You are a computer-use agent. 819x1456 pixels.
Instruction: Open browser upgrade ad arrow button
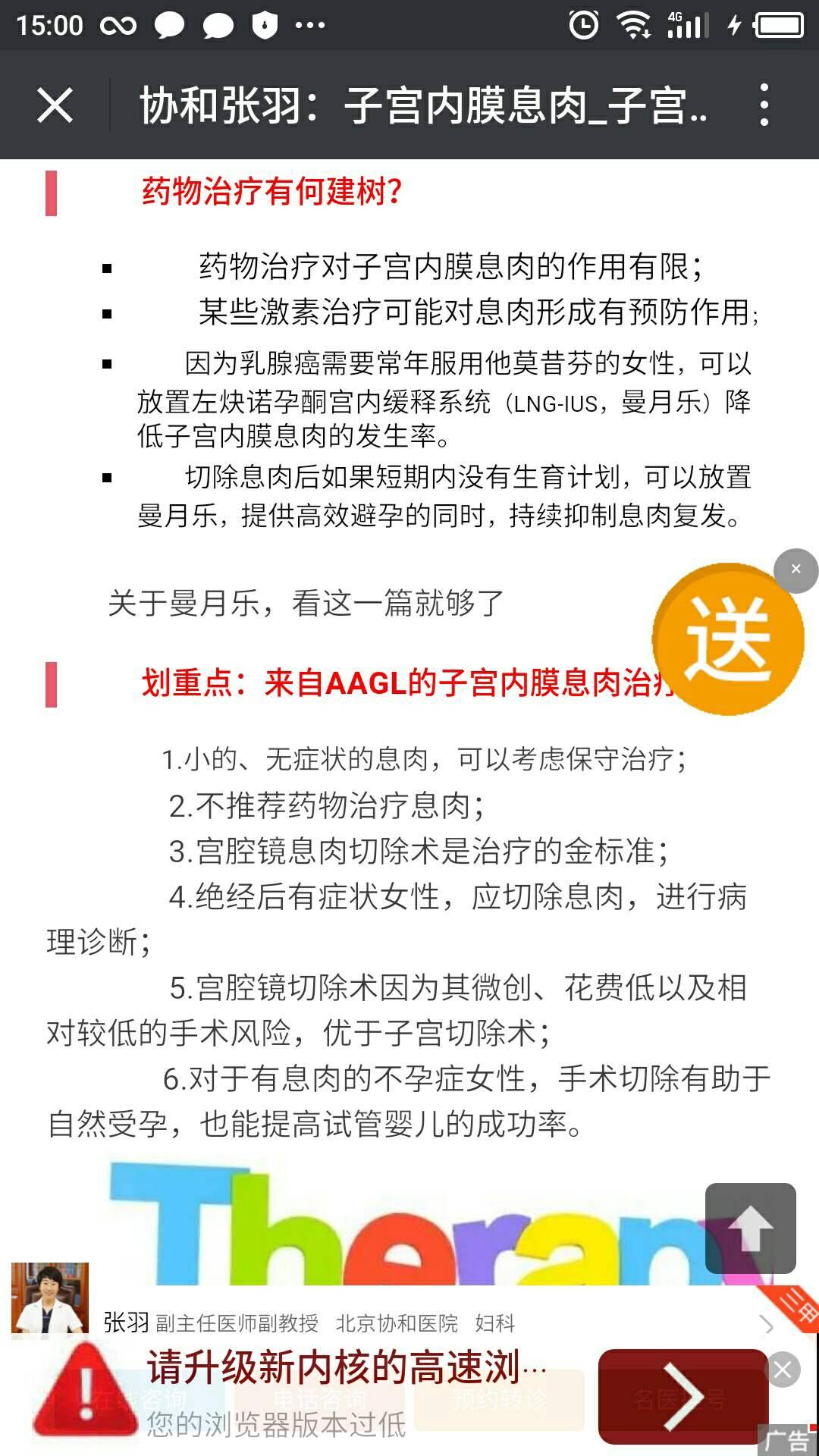point(682,1396)
